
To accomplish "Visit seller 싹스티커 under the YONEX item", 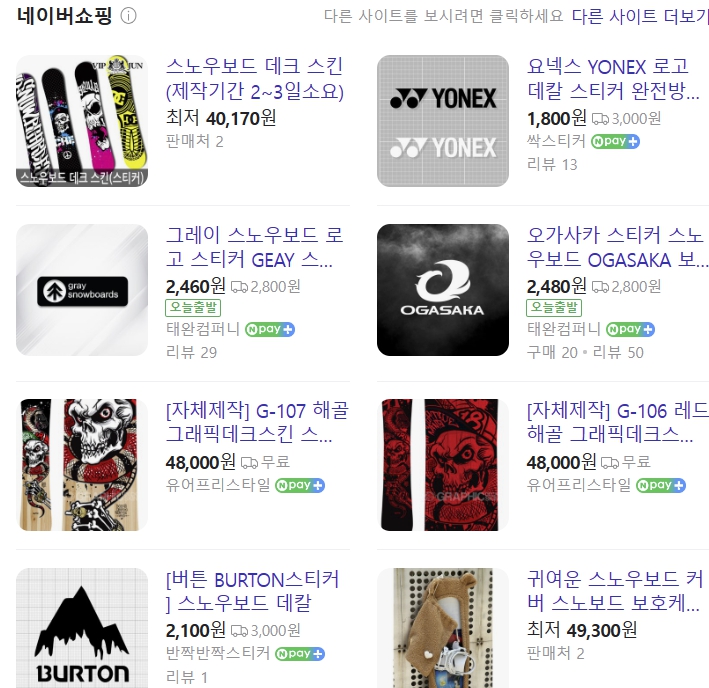I will 556,141.
